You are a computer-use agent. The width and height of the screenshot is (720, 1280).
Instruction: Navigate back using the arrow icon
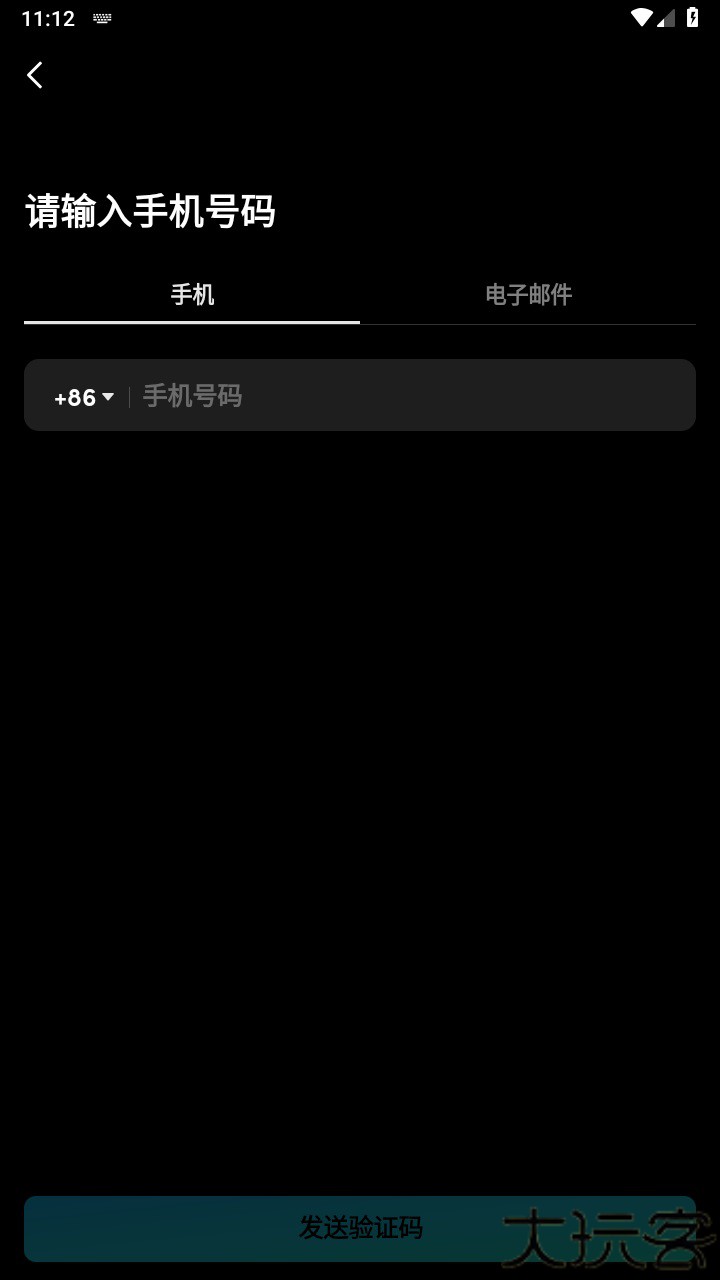point(35,76)
